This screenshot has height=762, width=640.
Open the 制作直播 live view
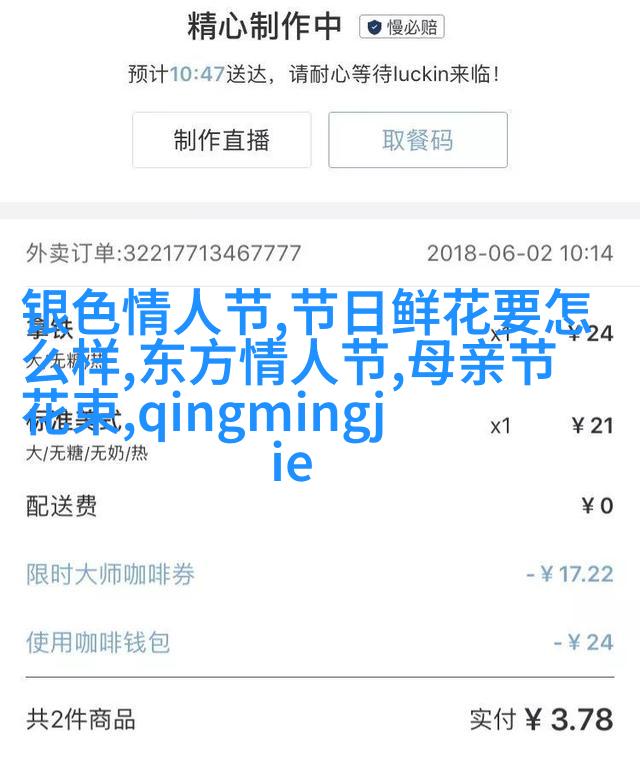221,140
